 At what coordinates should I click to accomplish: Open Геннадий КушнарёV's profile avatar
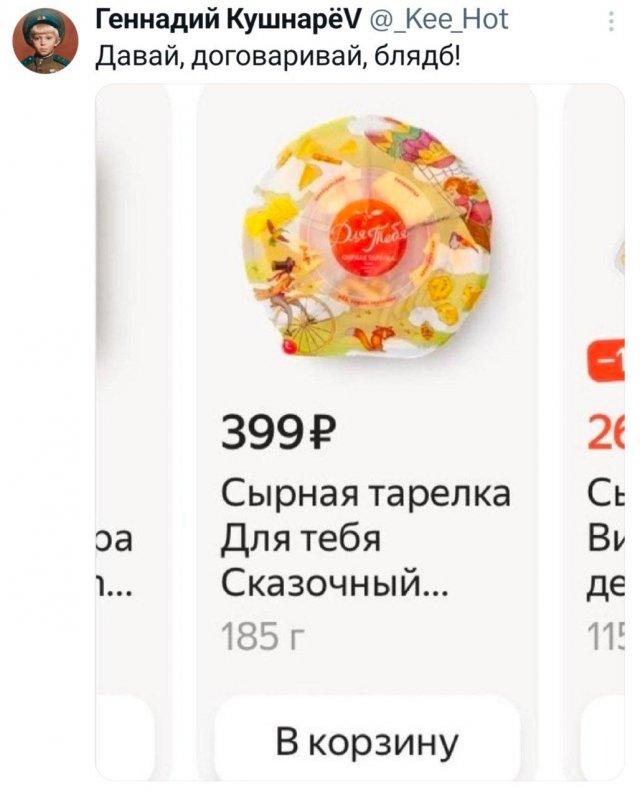coord(45,41)
